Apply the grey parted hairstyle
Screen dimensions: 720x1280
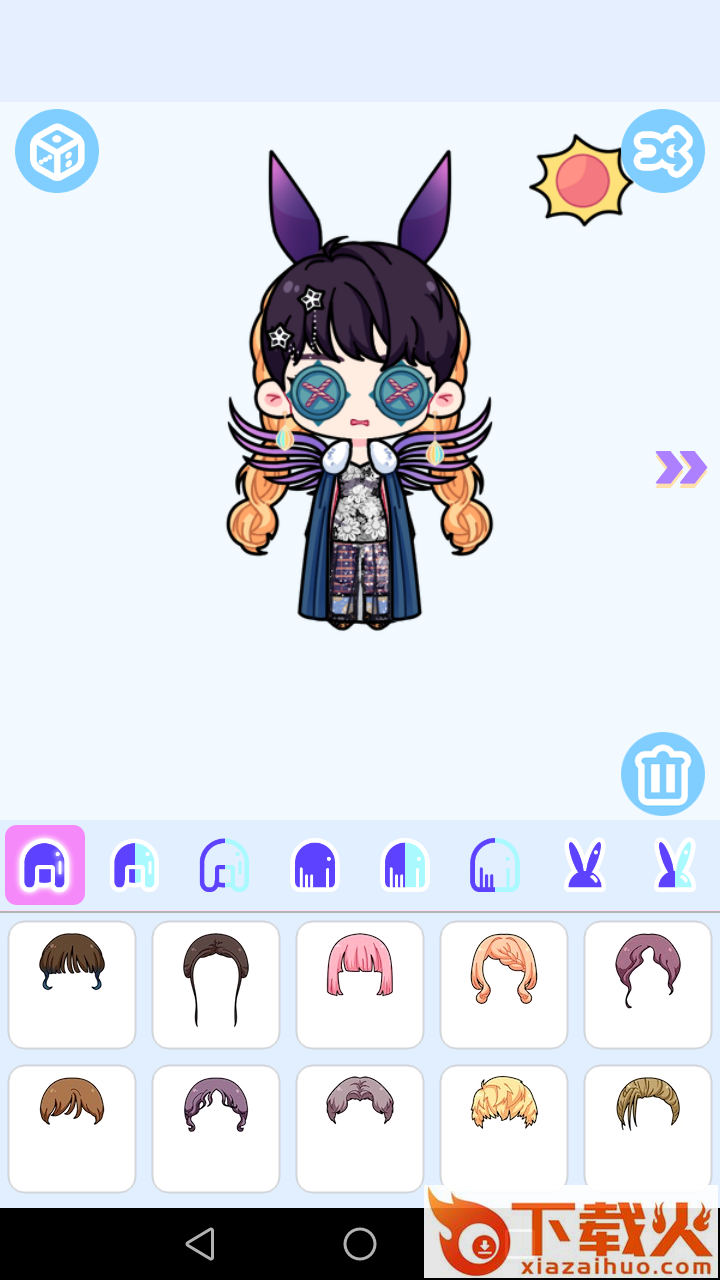point(360,1128)
